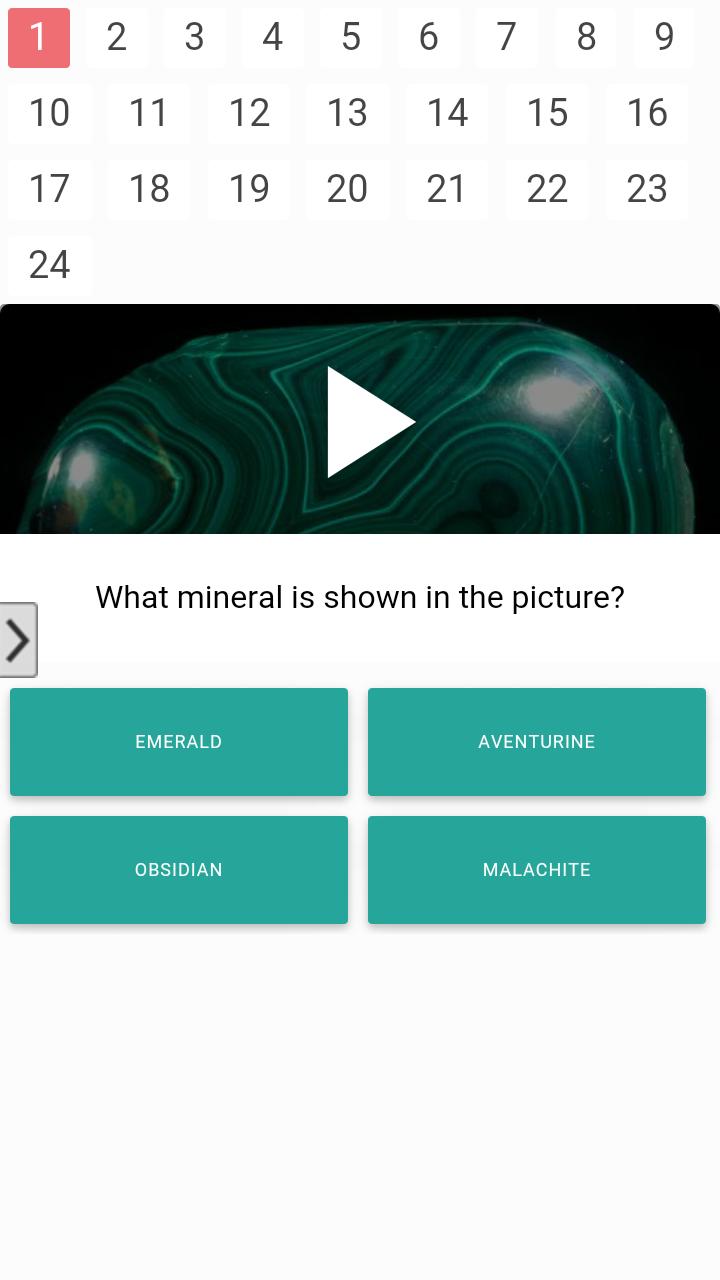Open question 18
This screenshot has height=1280, width=720.
(x=149, y=189)
